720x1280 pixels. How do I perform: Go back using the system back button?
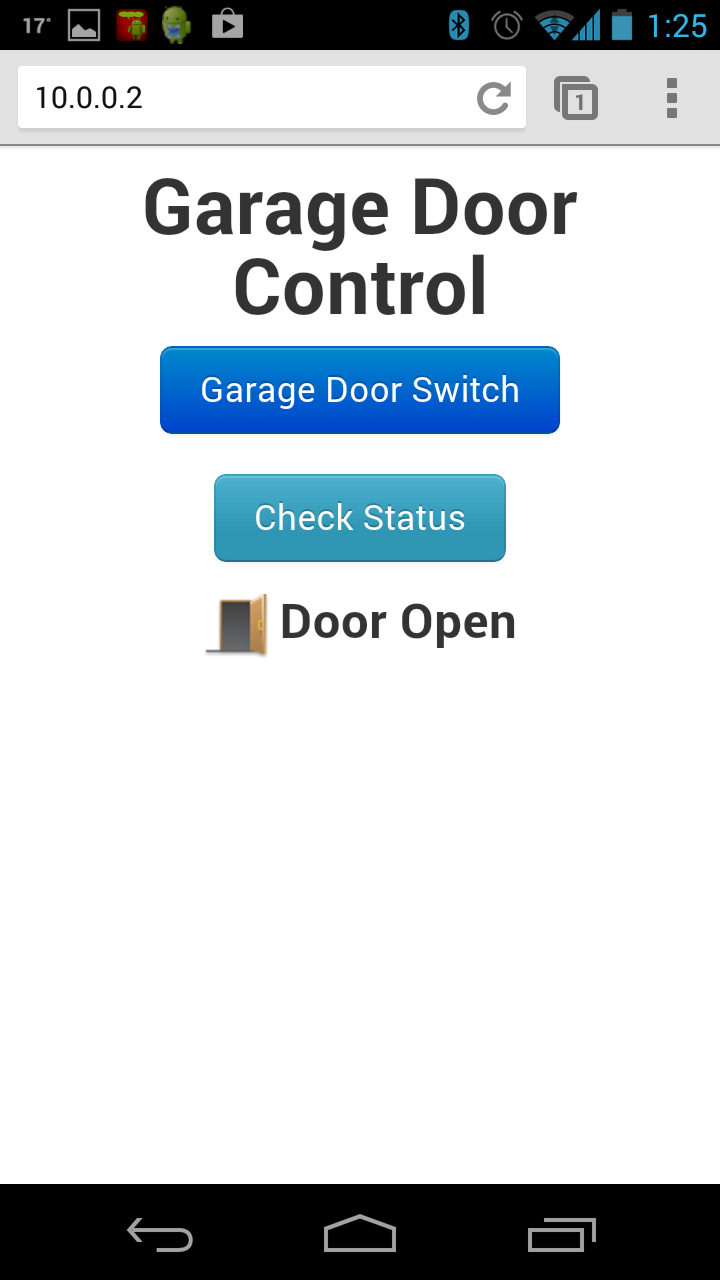point(160,1235)
